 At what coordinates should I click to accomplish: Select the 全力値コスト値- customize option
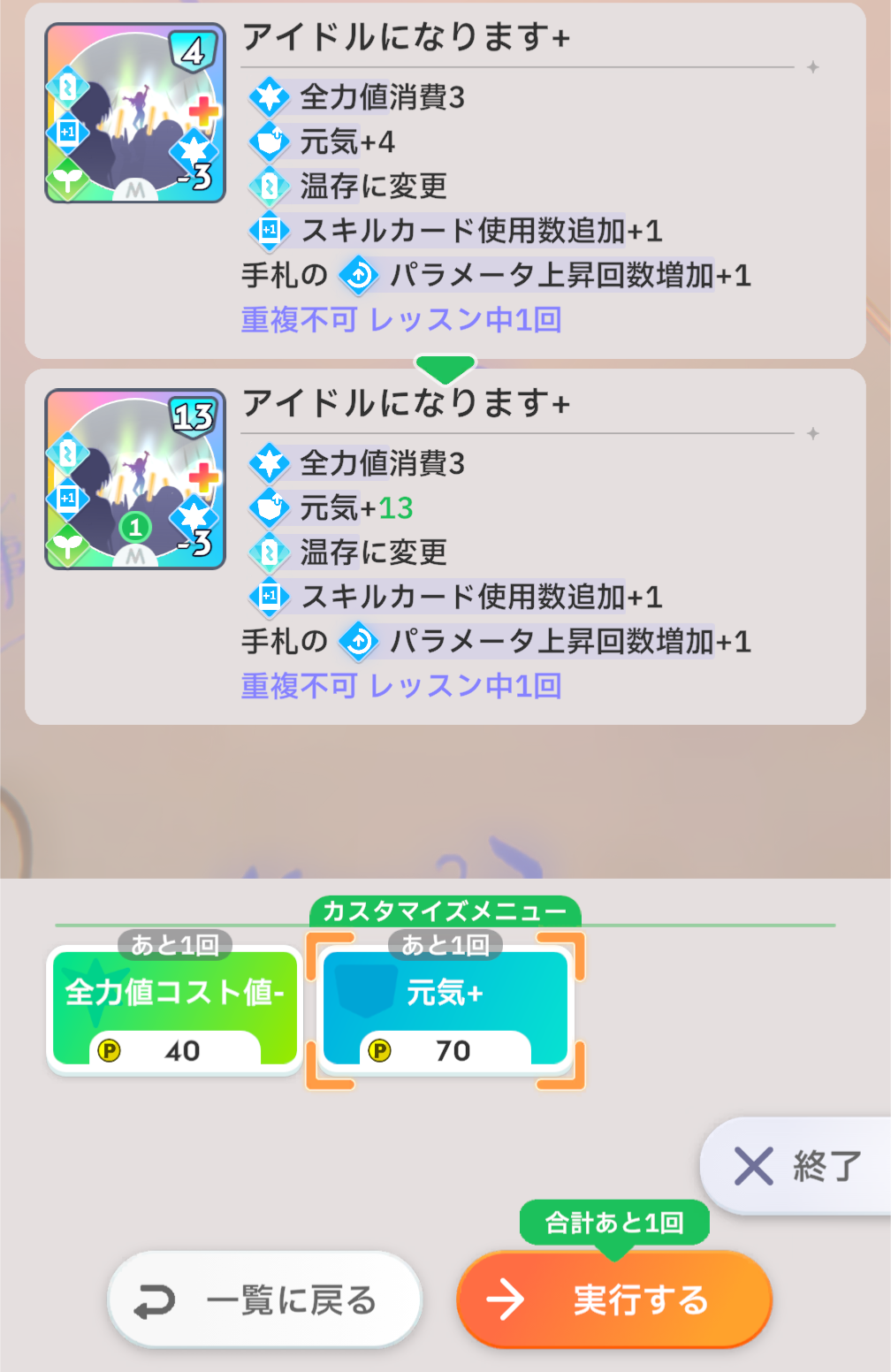coord(174,1010)
